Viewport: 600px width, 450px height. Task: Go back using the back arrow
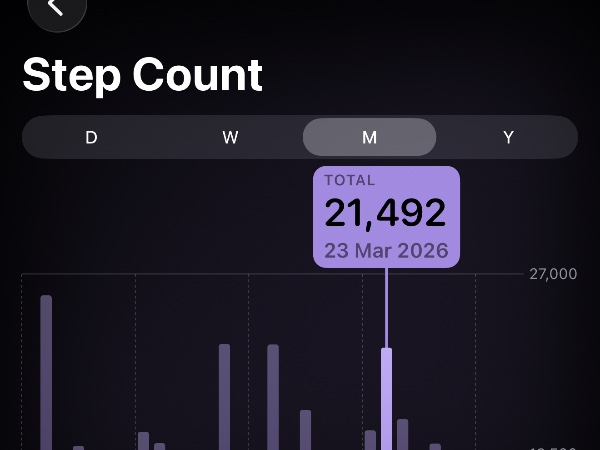click(x=56, y=8)
